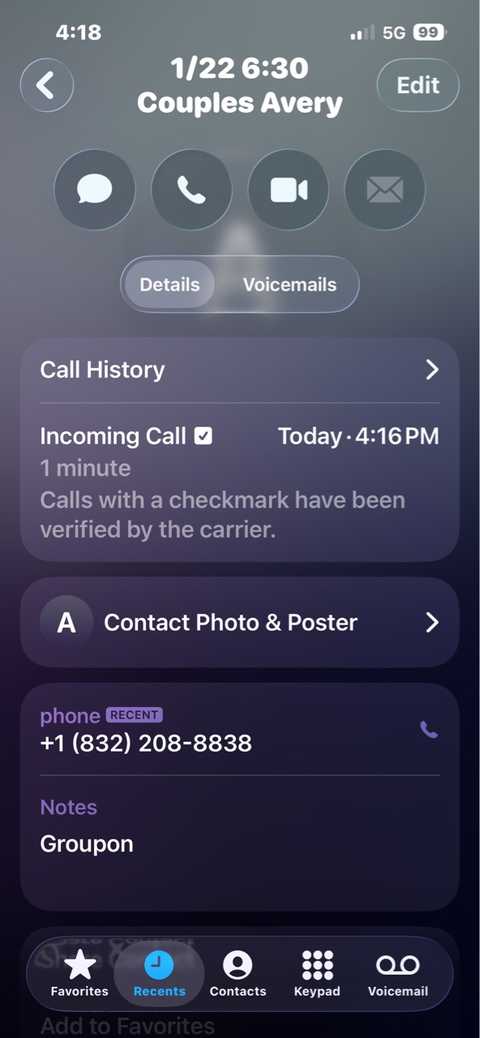
Task: Open the Favorites tab
Action: [x=79, y=973]
